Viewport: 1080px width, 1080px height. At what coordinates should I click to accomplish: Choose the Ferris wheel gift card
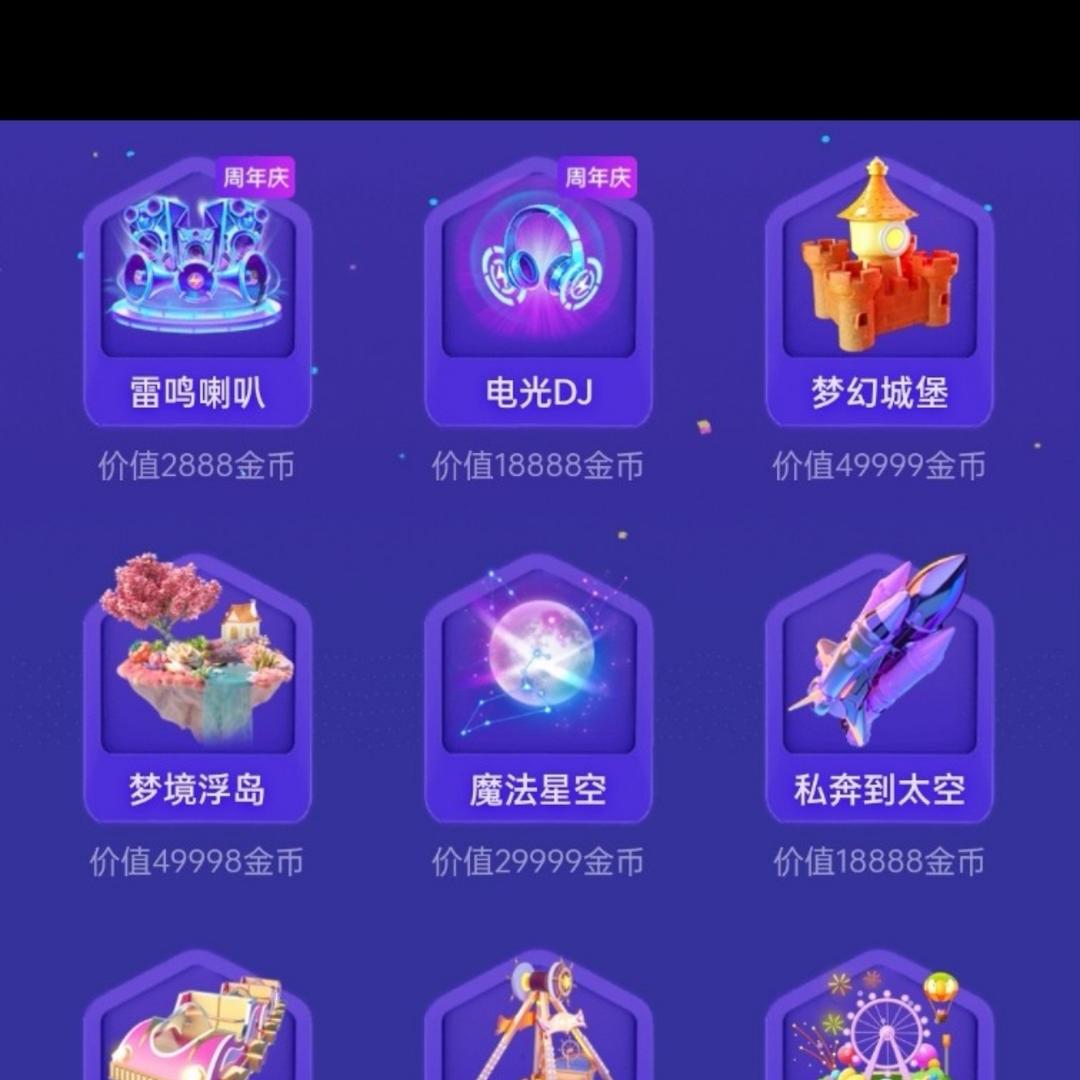[879, 1015]
